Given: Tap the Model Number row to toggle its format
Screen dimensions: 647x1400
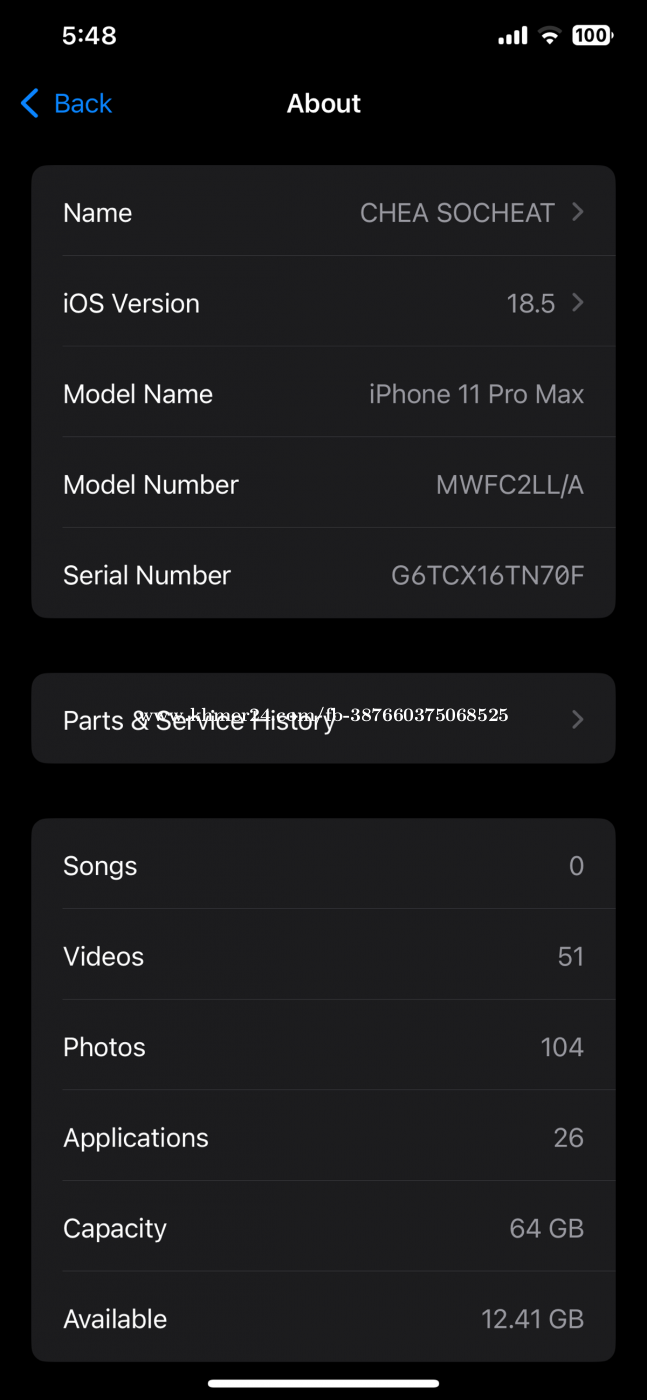Looking at the screenshot, I should (x=323, y=485).
